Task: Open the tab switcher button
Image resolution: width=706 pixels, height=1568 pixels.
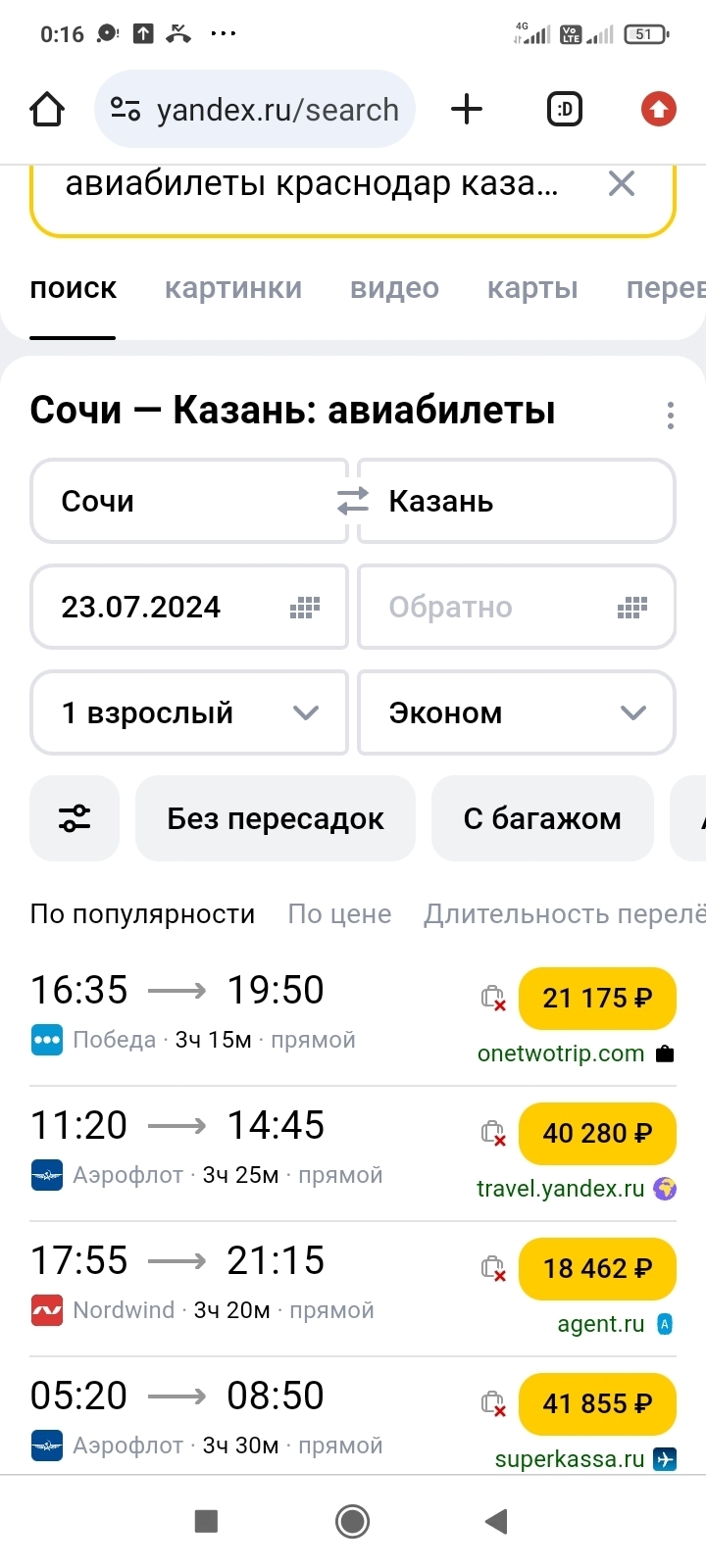Action: 565,109
